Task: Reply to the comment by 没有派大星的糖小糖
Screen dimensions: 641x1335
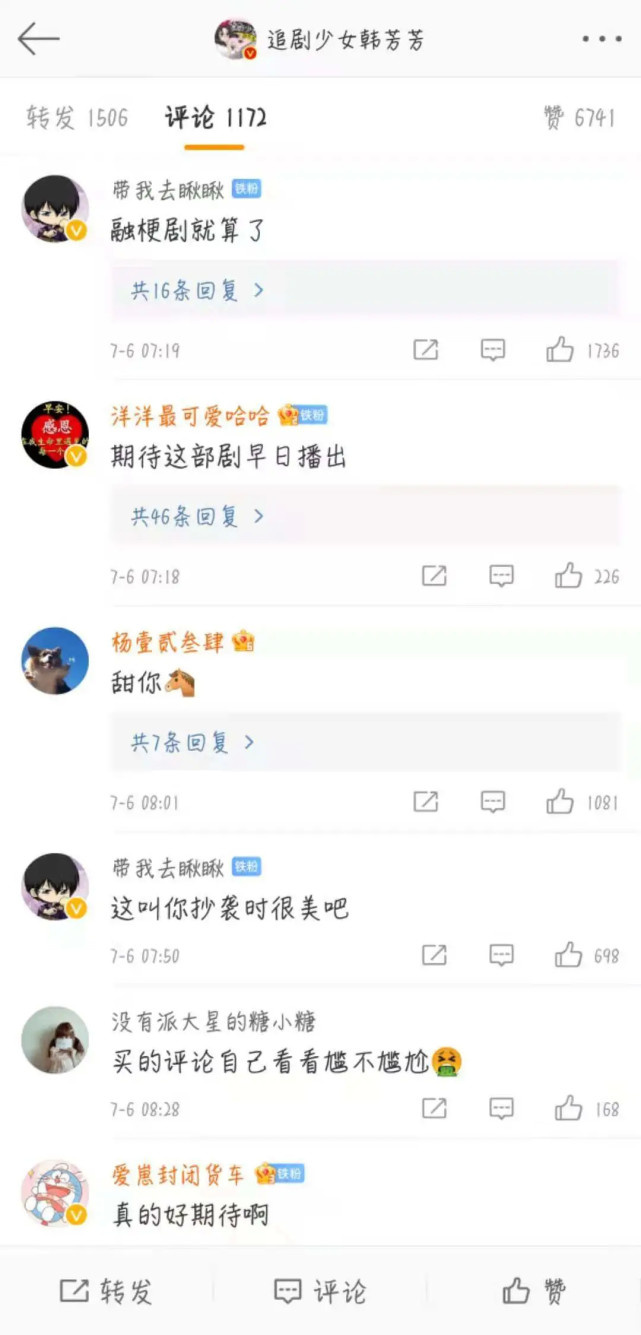Action: tap(501, 1109)
